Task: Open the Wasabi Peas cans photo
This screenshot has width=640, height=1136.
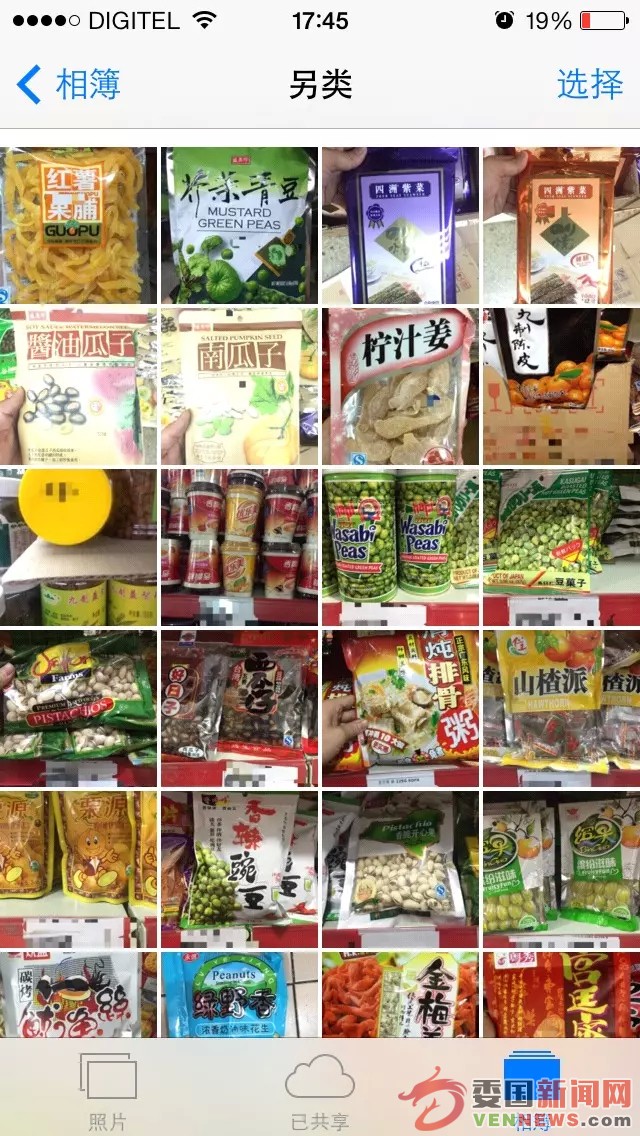Action: (x=400, y=547)
